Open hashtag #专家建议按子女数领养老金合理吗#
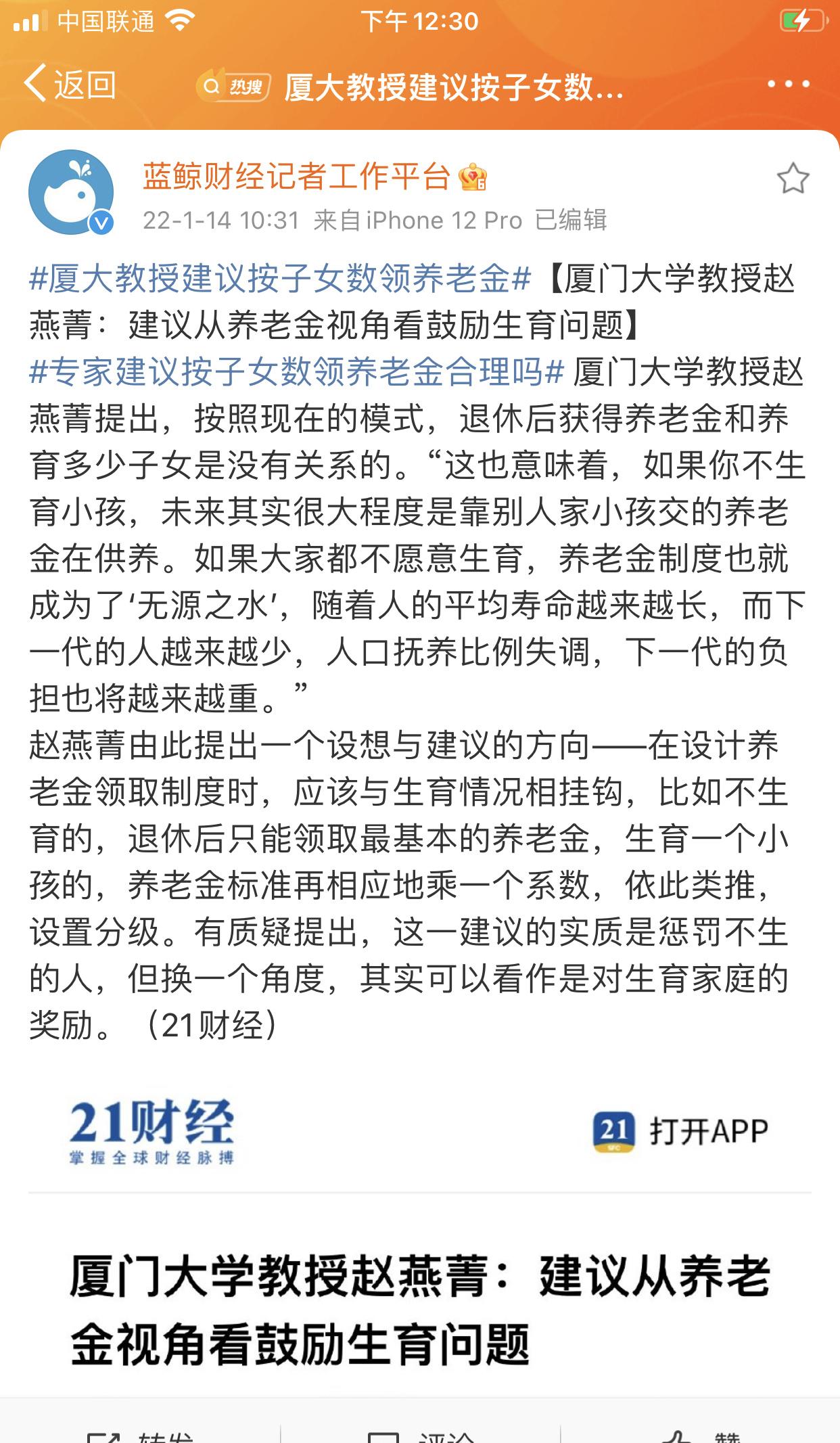 (296, 372)
